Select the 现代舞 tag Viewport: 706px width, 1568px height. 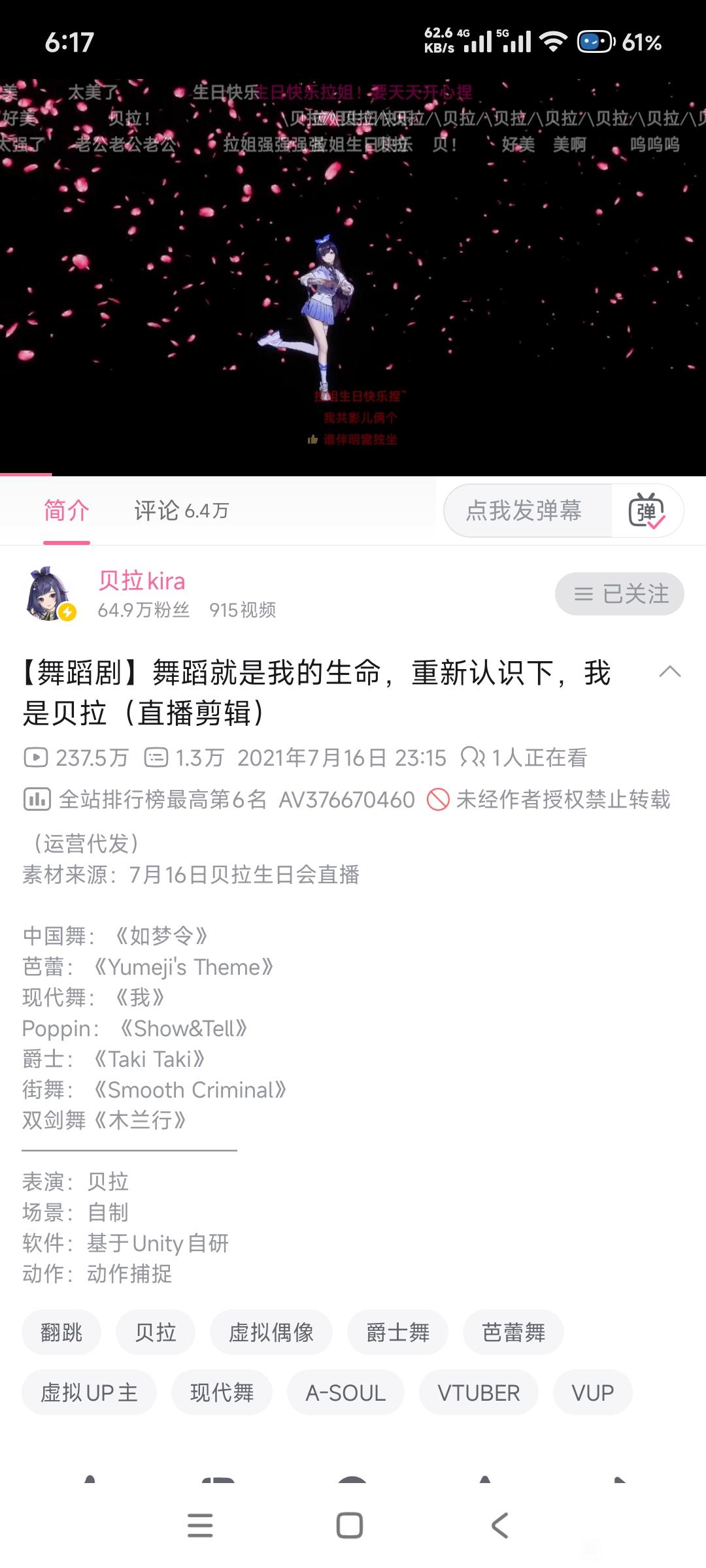[222, 1392]
